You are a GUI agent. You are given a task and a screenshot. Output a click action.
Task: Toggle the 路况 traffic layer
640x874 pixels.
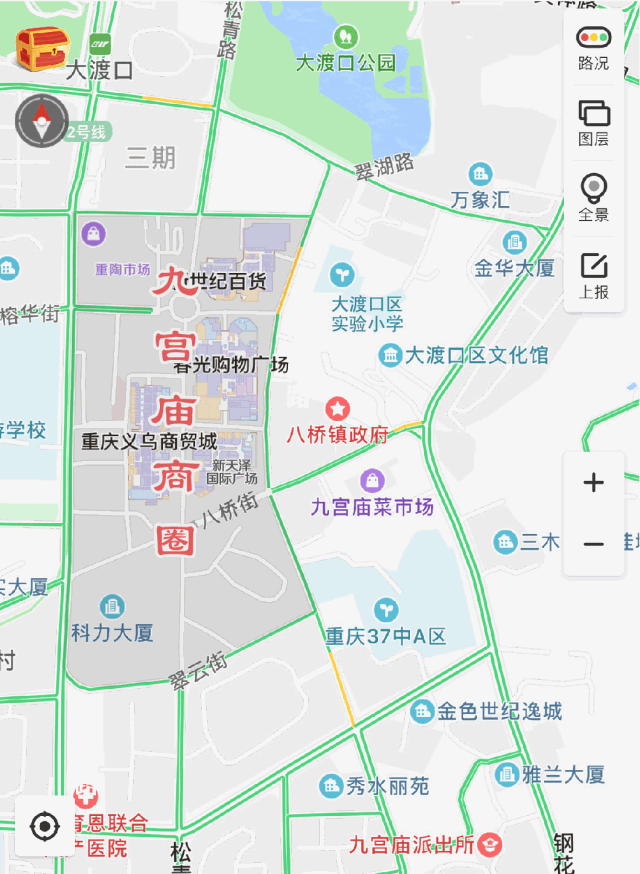click(x=593, y=47)
